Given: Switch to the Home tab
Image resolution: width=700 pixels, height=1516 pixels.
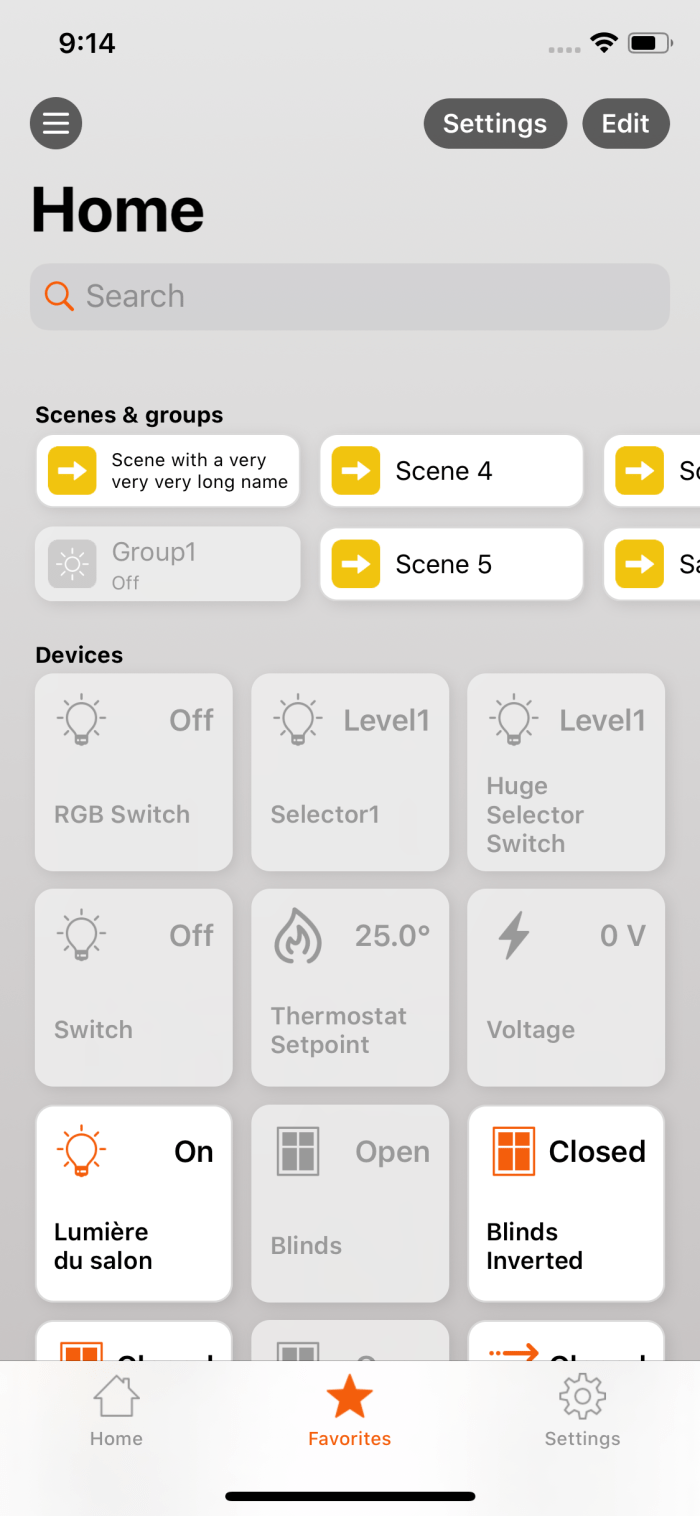Looking at the screenshot, I should tap(116, 1412).
